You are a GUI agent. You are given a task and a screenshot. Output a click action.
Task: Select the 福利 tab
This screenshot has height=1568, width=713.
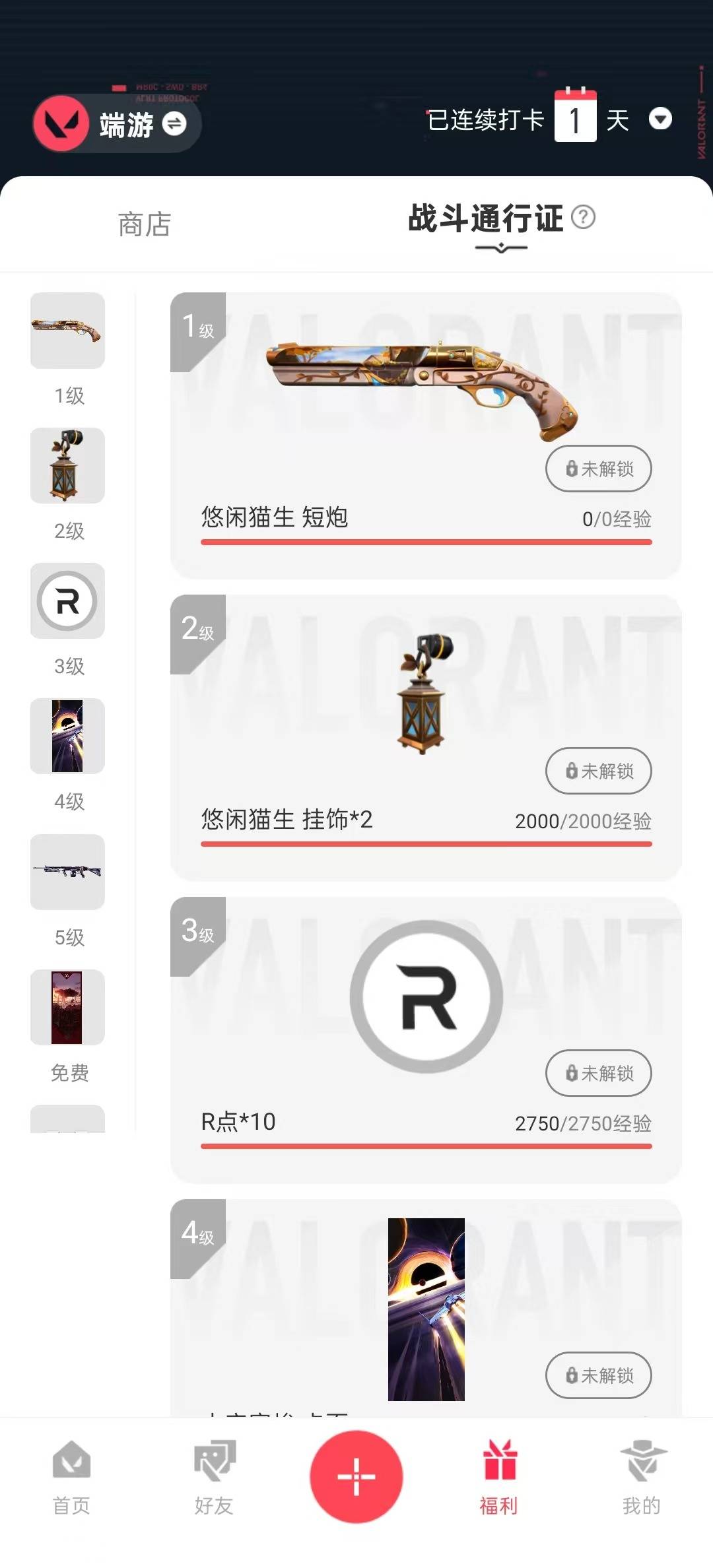point(499,1477)
